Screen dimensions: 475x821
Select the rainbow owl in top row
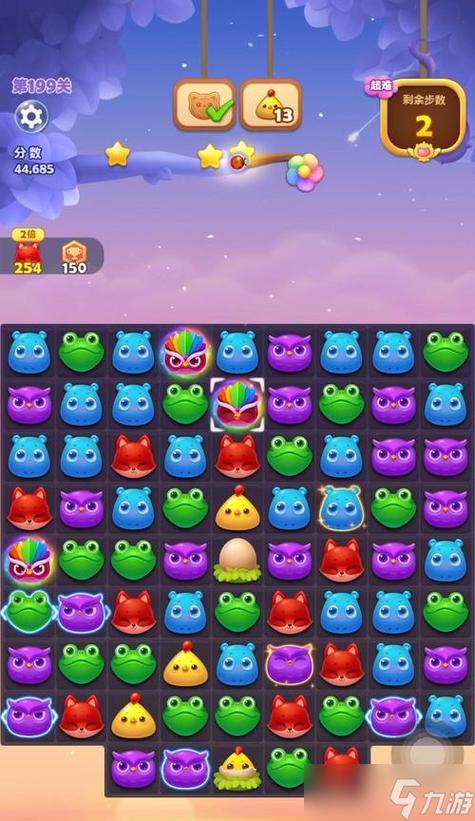pyautogui.click(x=185, y=351)
